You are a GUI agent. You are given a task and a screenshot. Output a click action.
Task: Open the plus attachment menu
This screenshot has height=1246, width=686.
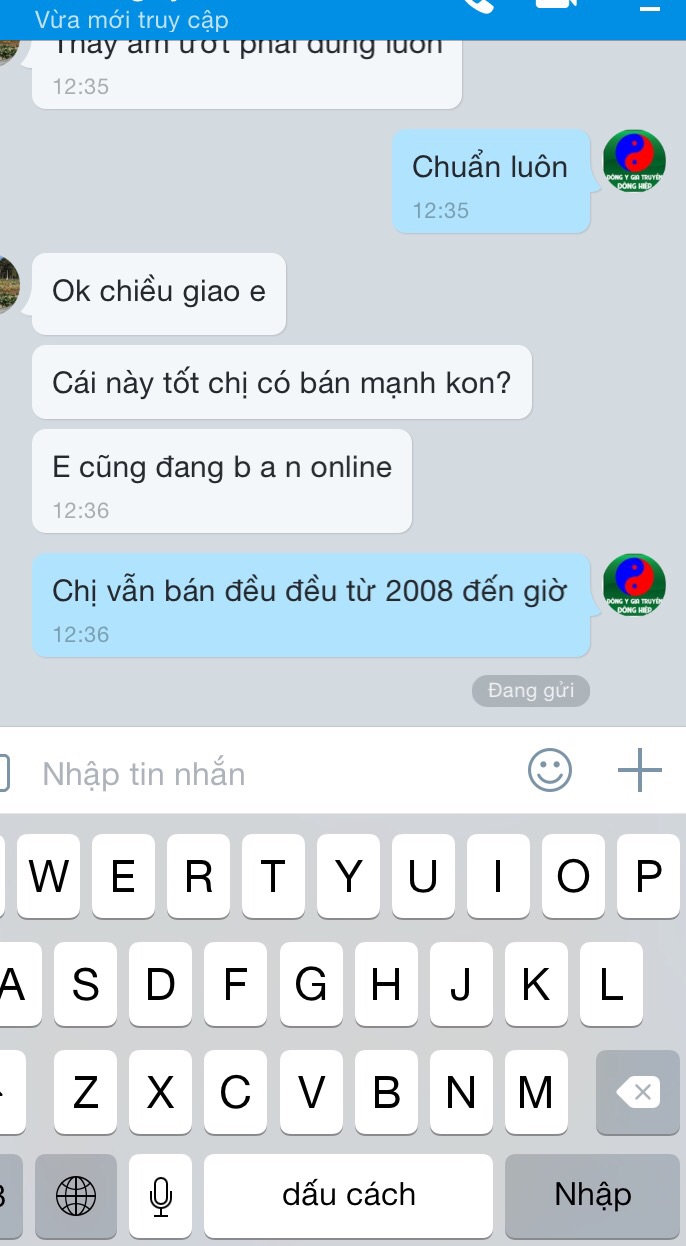pyautogui.click(x=640, y=771)
